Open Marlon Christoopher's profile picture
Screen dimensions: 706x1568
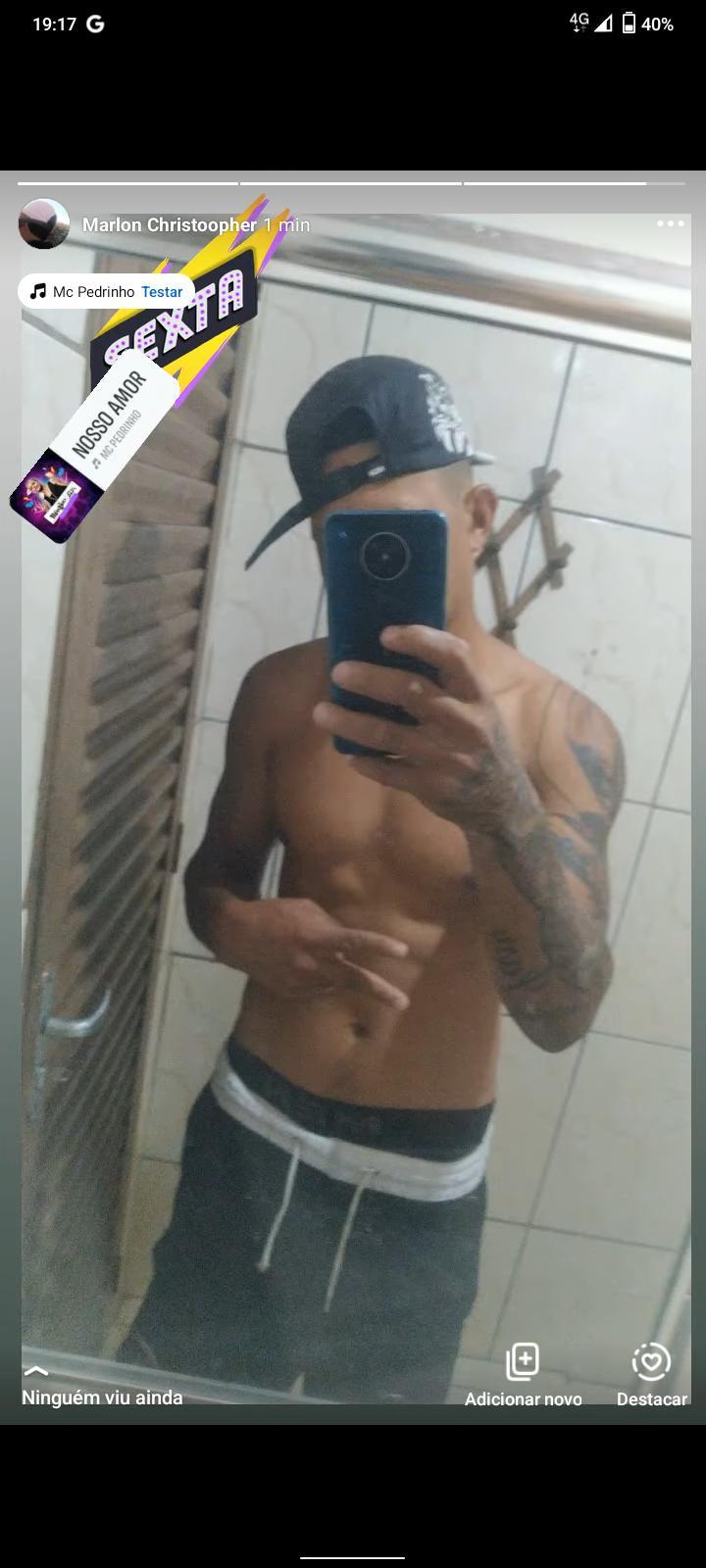pyautogui.click(x=44, y=224)
